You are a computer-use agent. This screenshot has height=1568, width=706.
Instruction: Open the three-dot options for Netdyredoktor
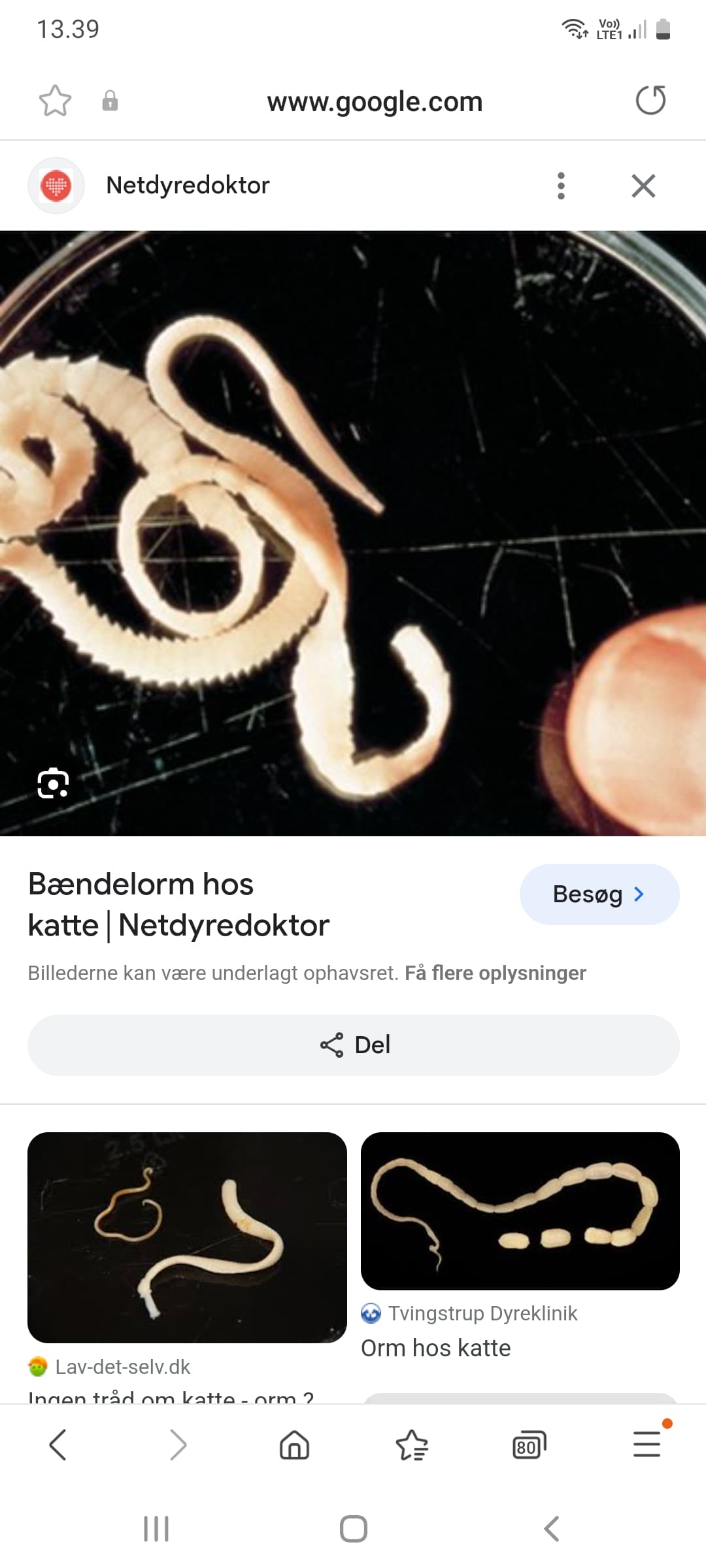click(x=561, y=186)
